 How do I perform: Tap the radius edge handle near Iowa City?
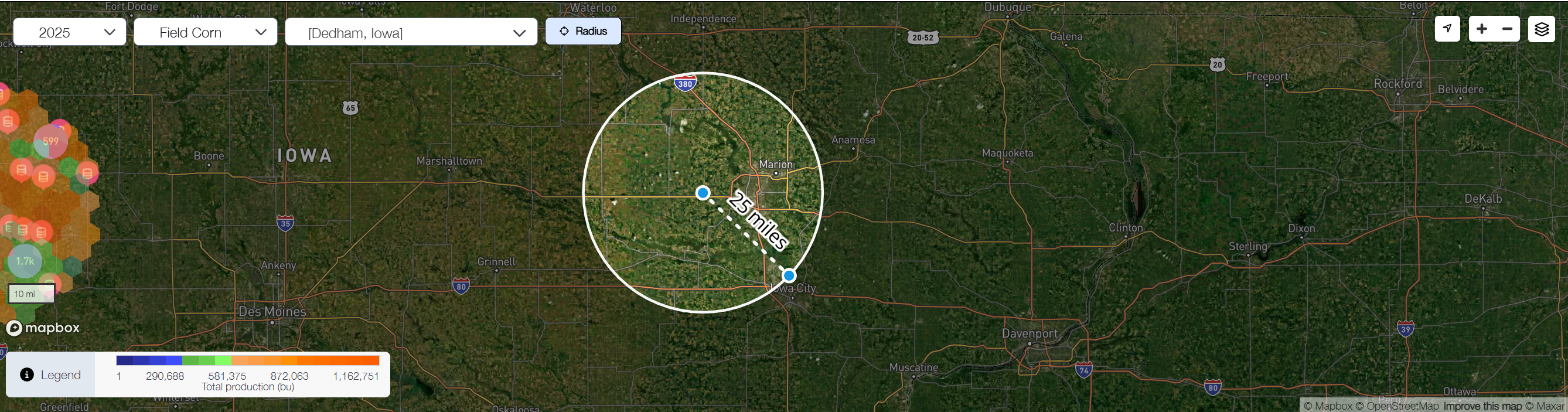pyautogui.click(x=789, y=275)
